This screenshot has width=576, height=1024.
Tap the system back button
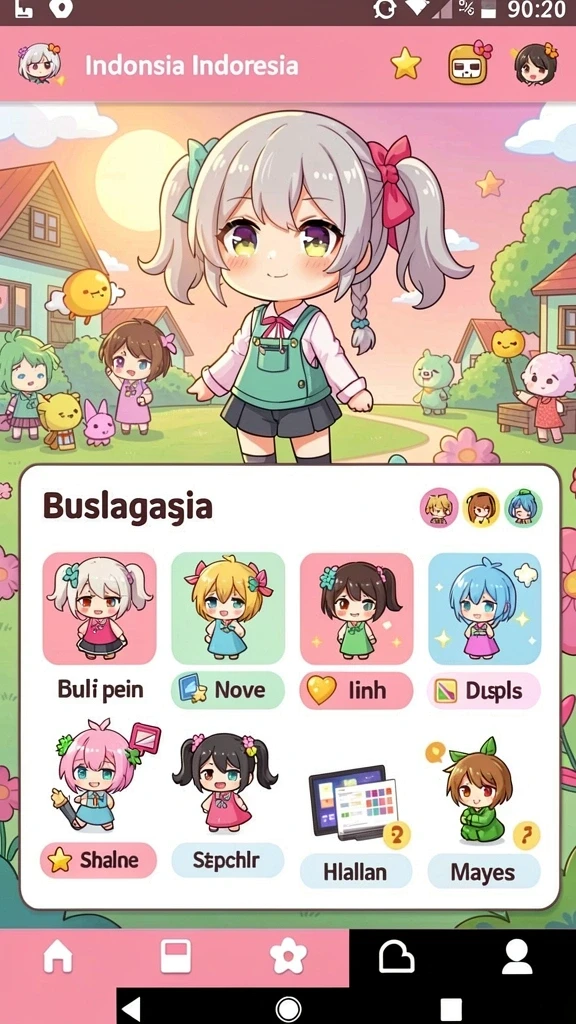pos(131,1009)
